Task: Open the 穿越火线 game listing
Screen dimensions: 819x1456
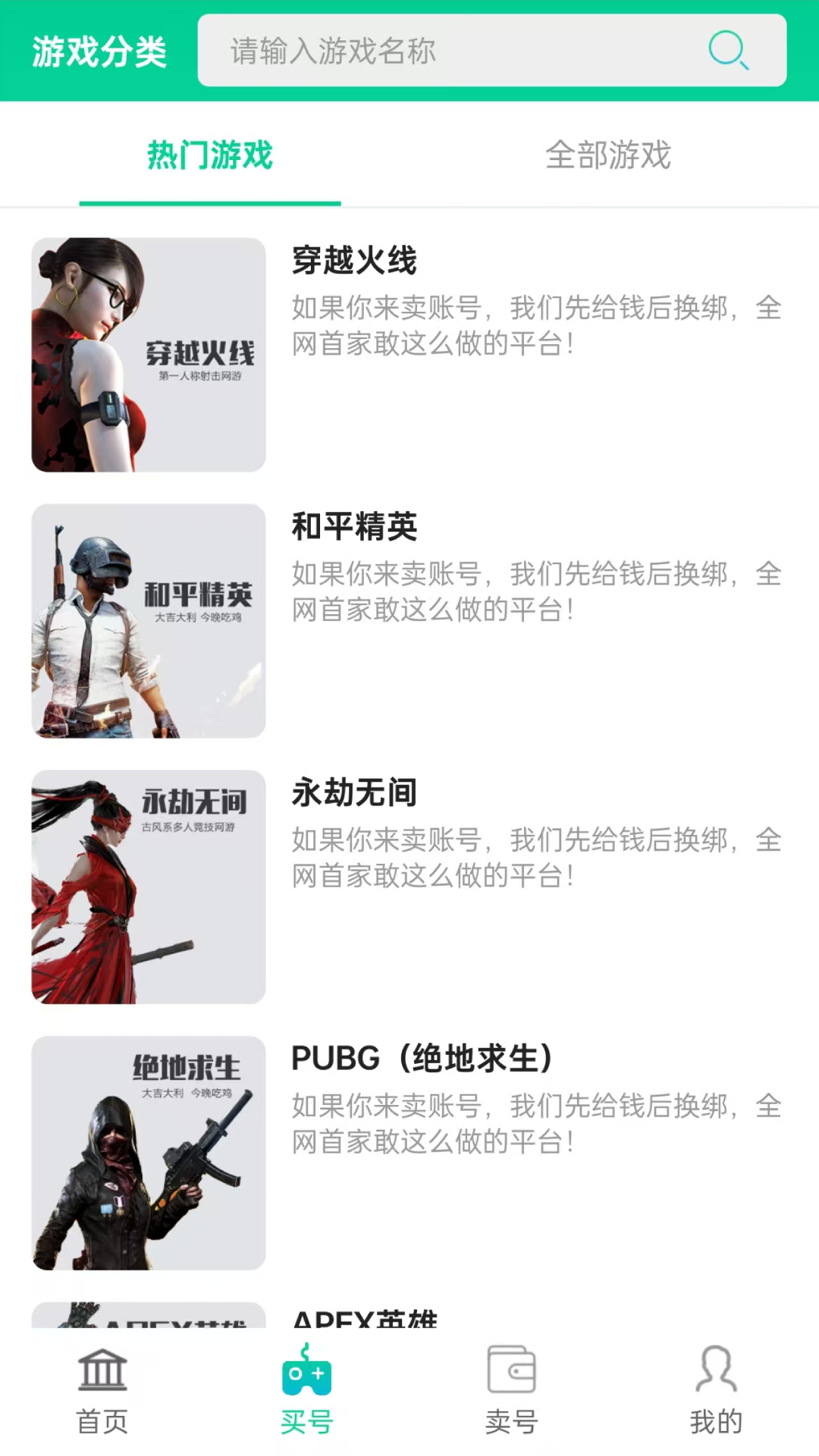Action: (353, 262)
